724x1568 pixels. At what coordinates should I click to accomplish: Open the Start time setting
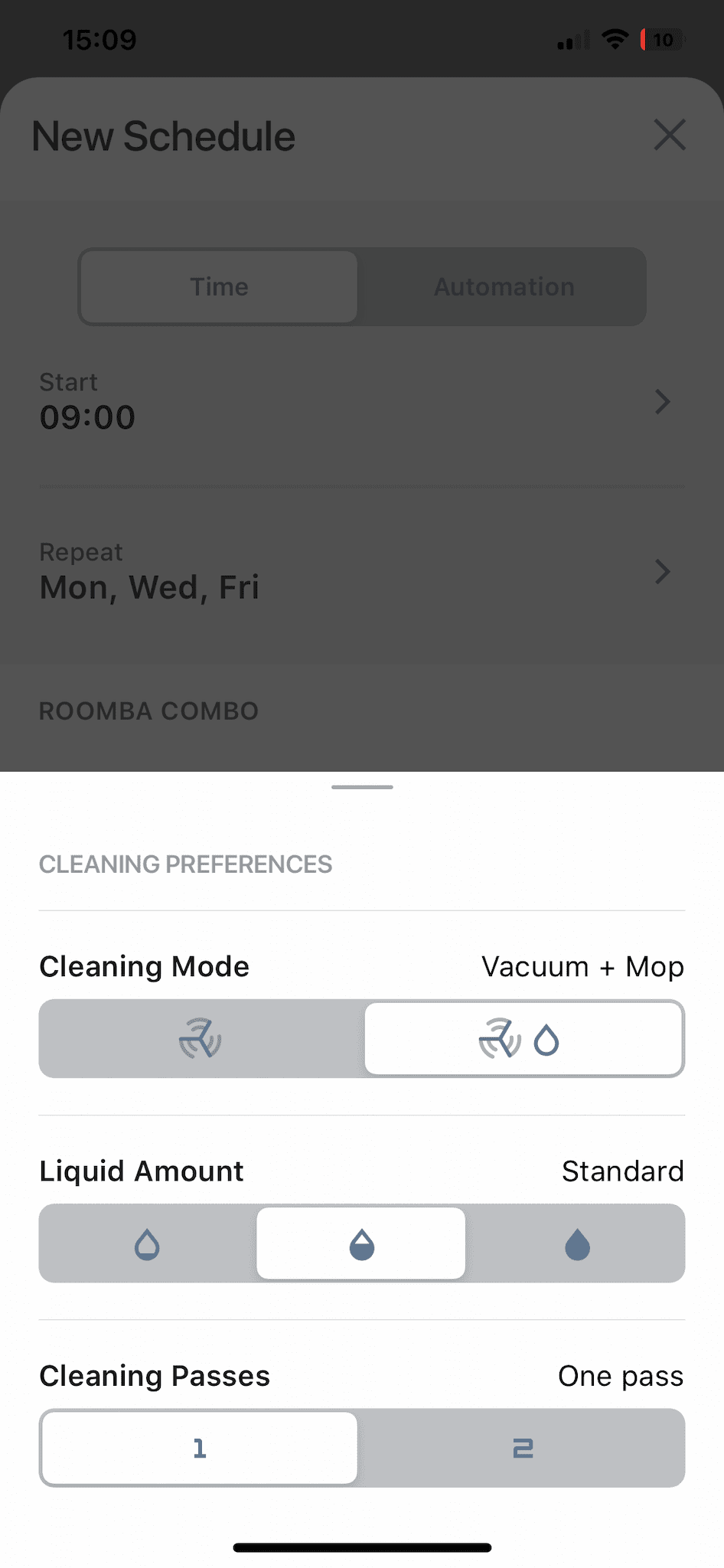362,402
